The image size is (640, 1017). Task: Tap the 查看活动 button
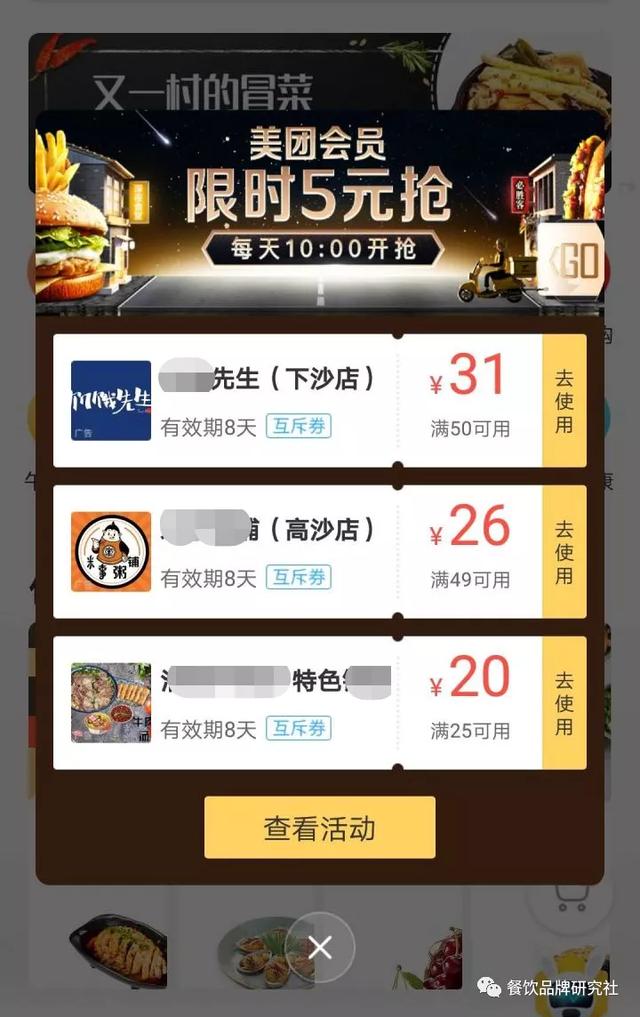point(319,828)
